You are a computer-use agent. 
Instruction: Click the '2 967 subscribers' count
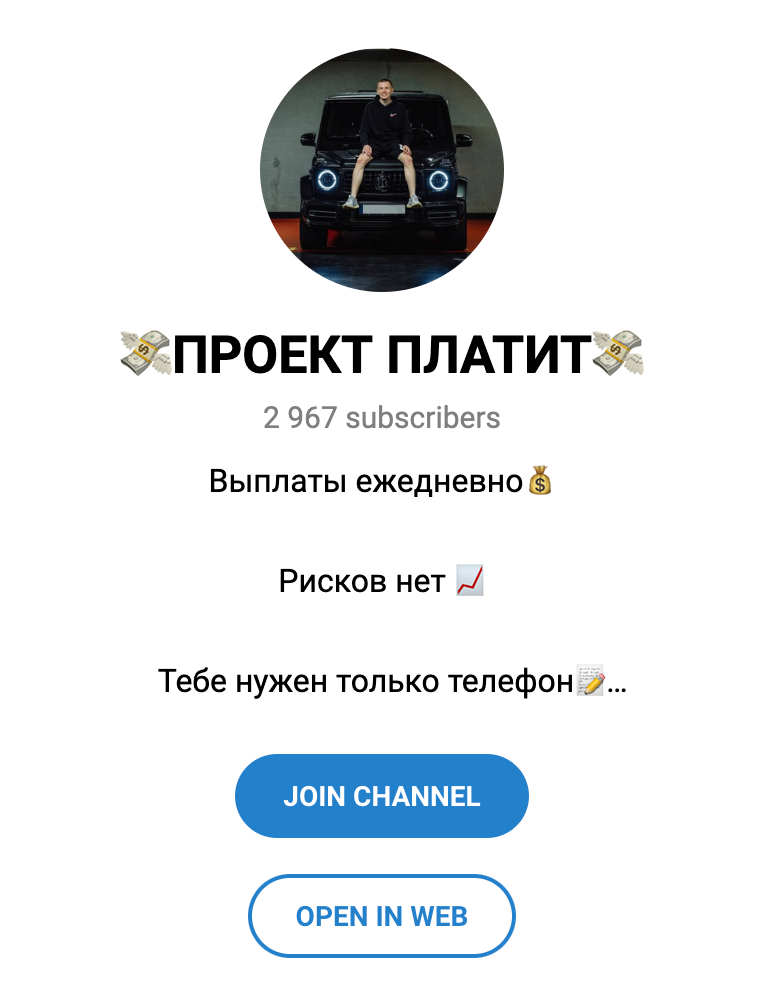point(383,419)
